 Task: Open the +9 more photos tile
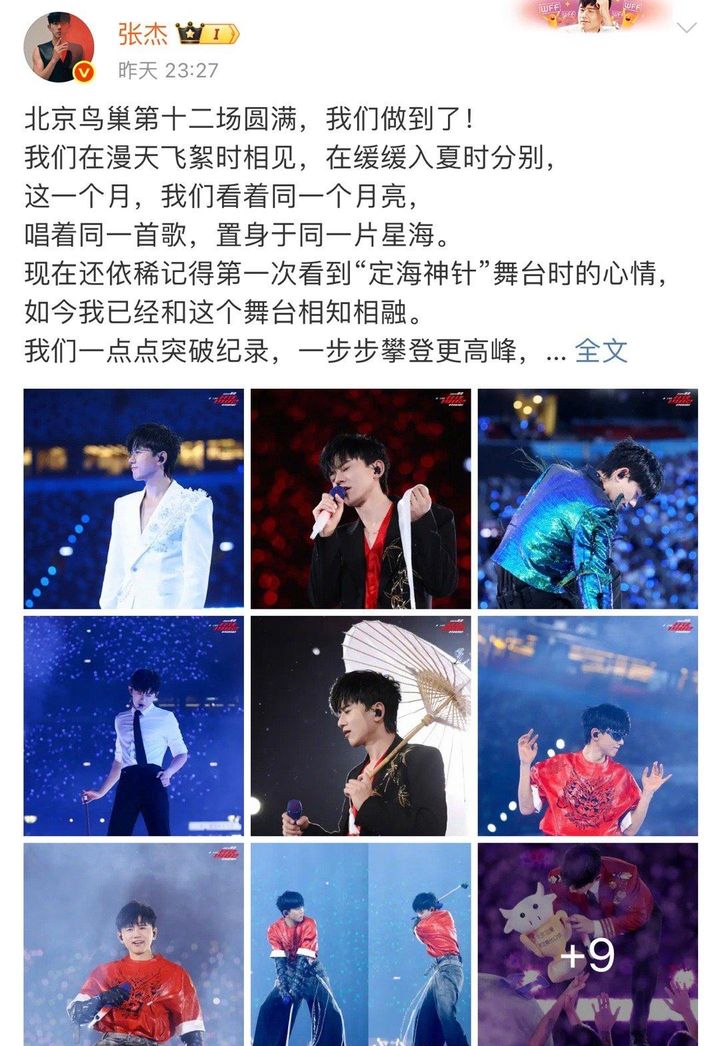click(587, 943)
